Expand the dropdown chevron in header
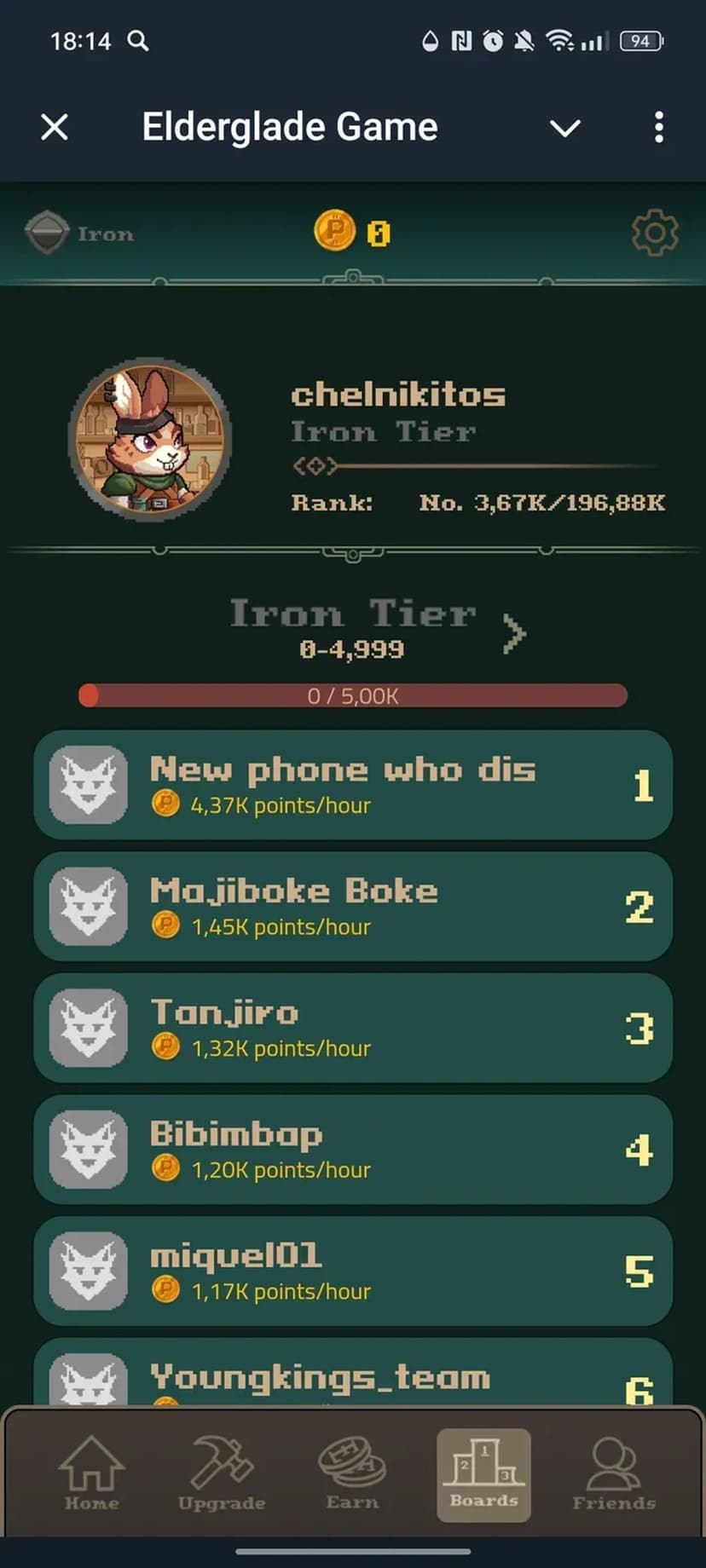The image size is (706, 1568). click(x=564, y=128)
